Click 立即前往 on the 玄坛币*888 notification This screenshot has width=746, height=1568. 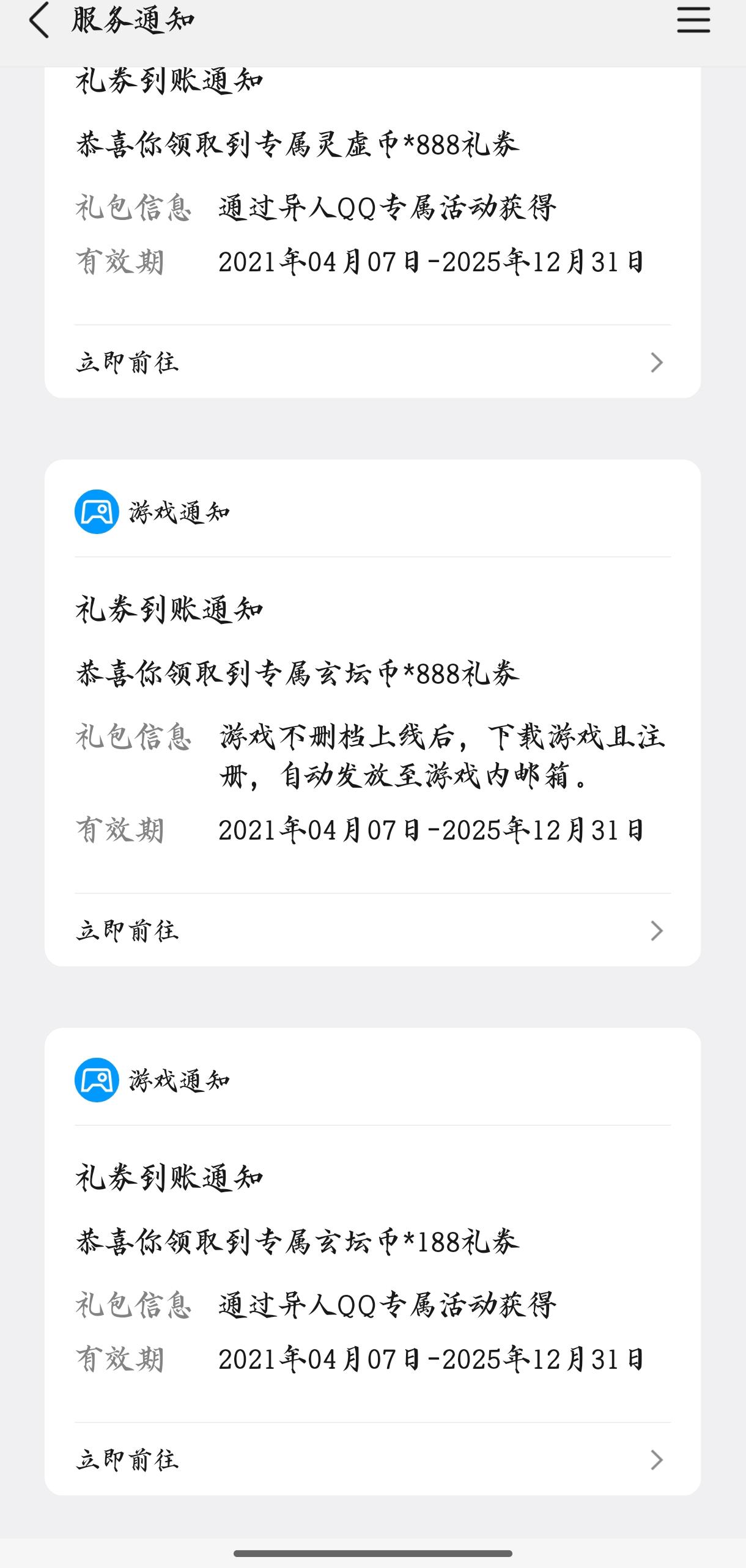(127, 931)
